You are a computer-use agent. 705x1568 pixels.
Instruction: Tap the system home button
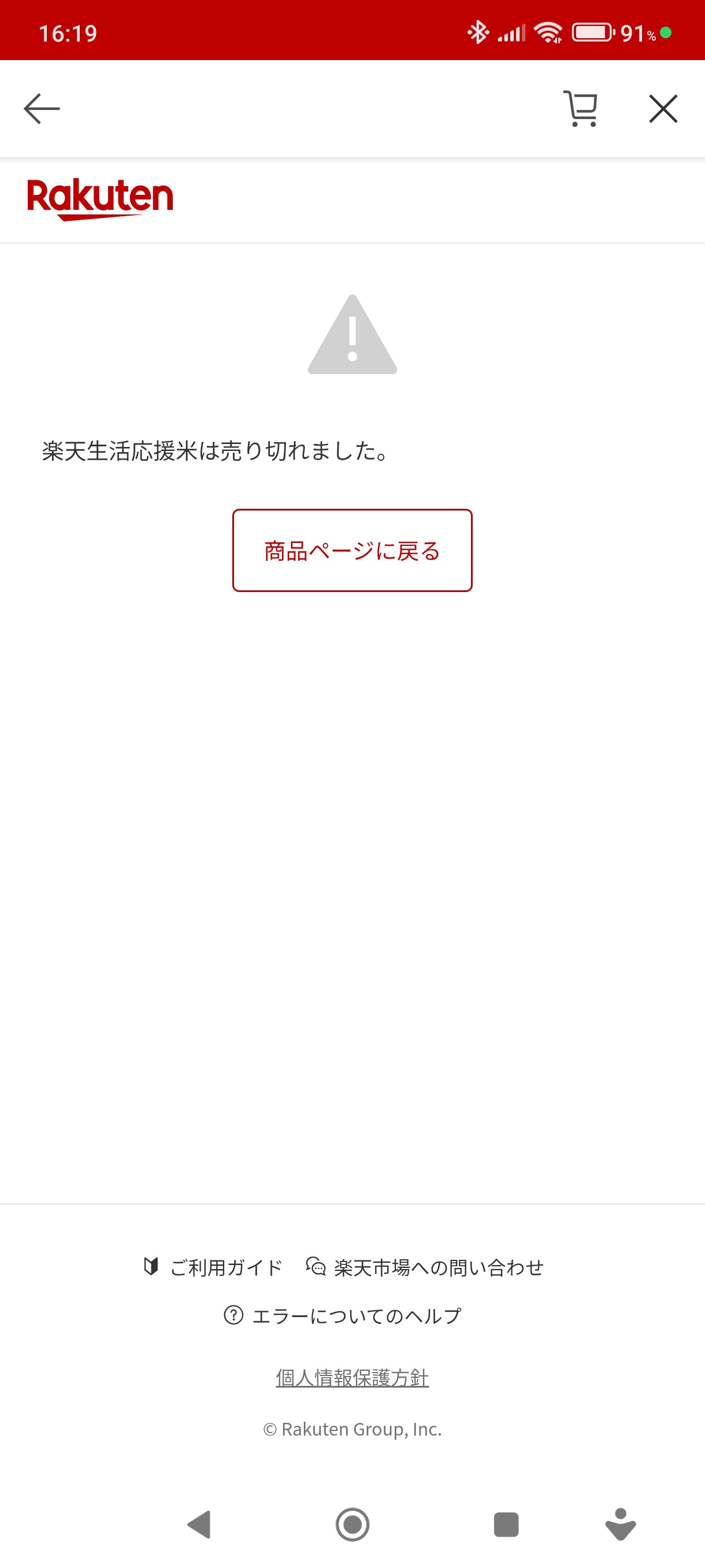[352, 1524]
